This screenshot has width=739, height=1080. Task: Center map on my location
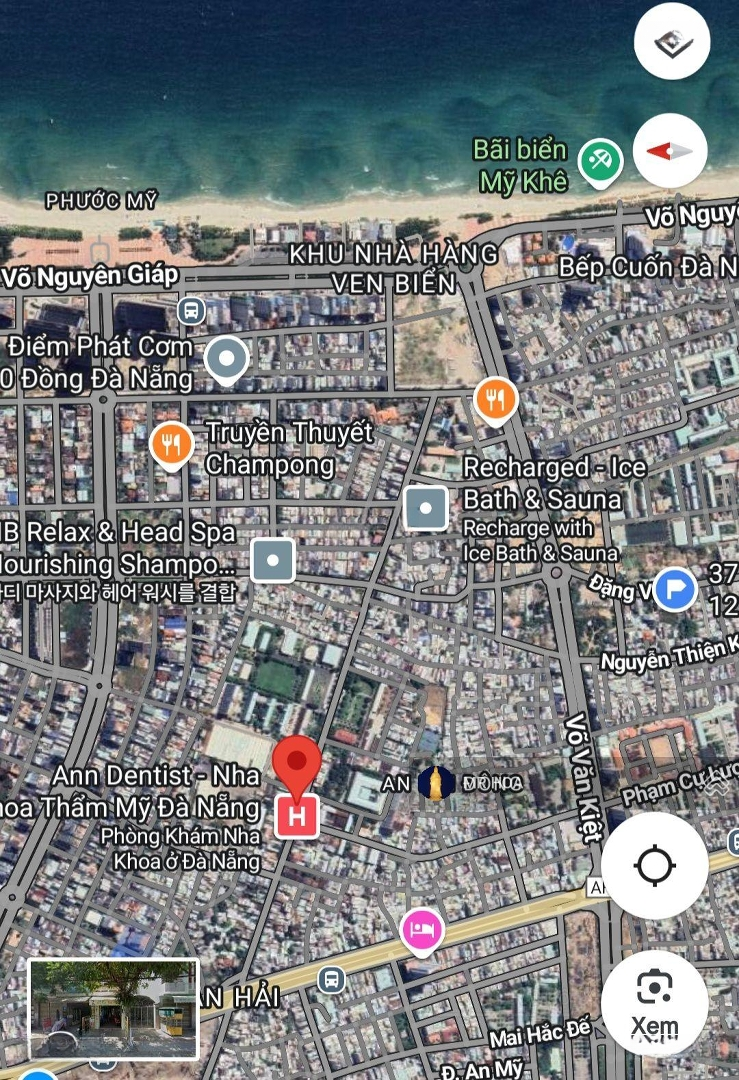(655, 865)
